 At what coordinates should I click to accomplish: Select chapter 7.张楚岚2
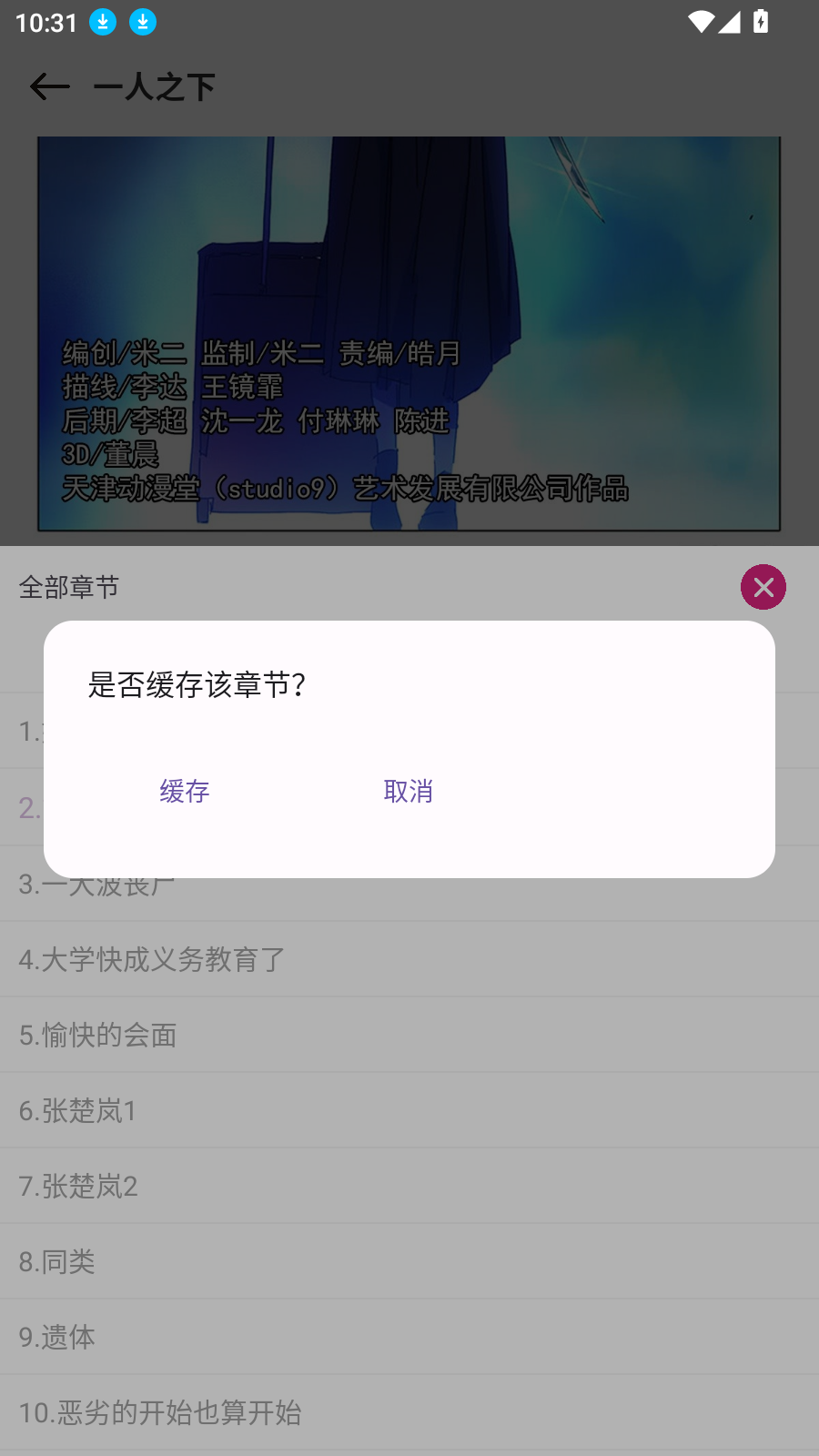tap(79, 1186)
